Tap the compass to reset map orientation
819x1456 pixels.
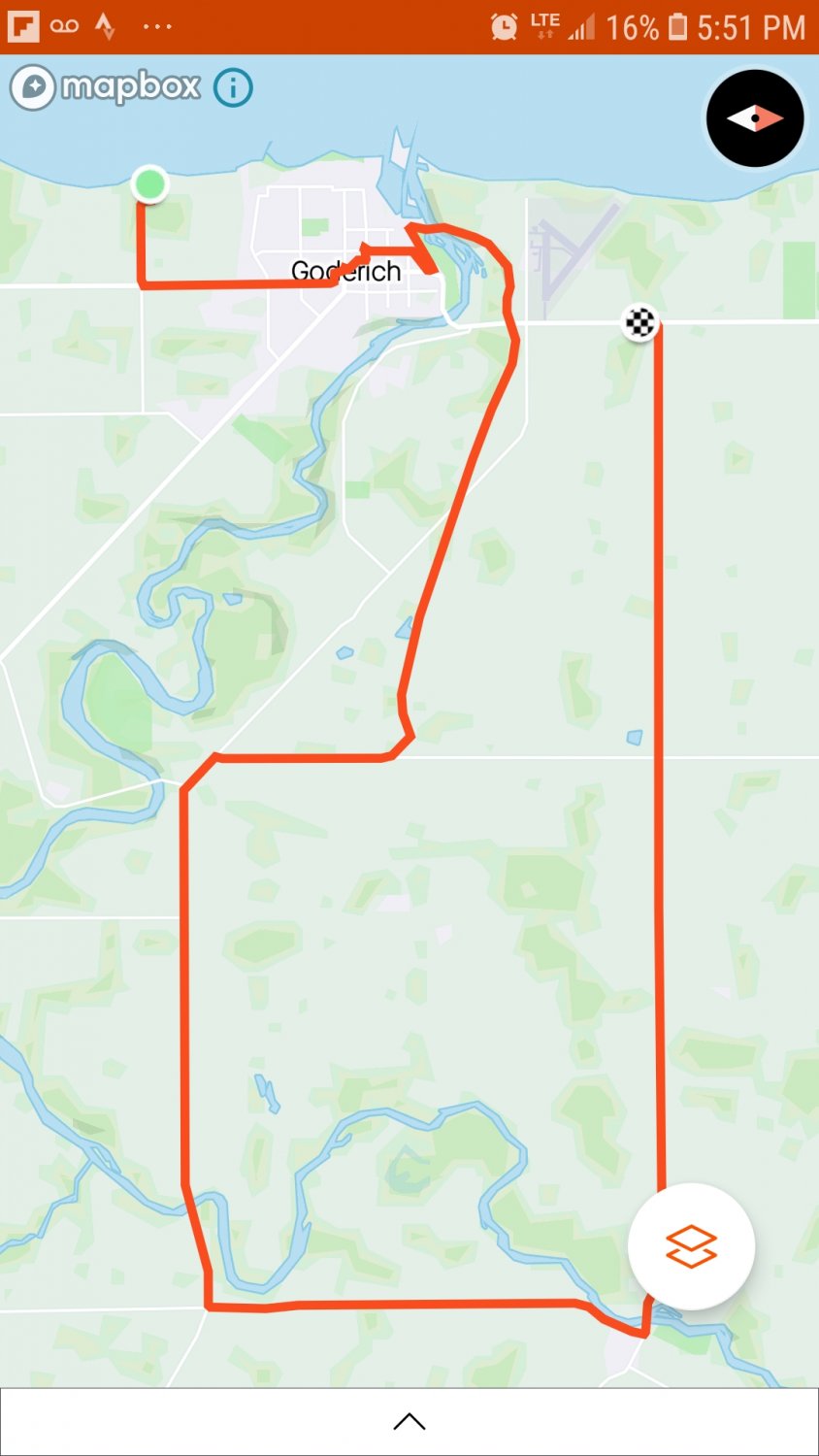click(755, 118)
